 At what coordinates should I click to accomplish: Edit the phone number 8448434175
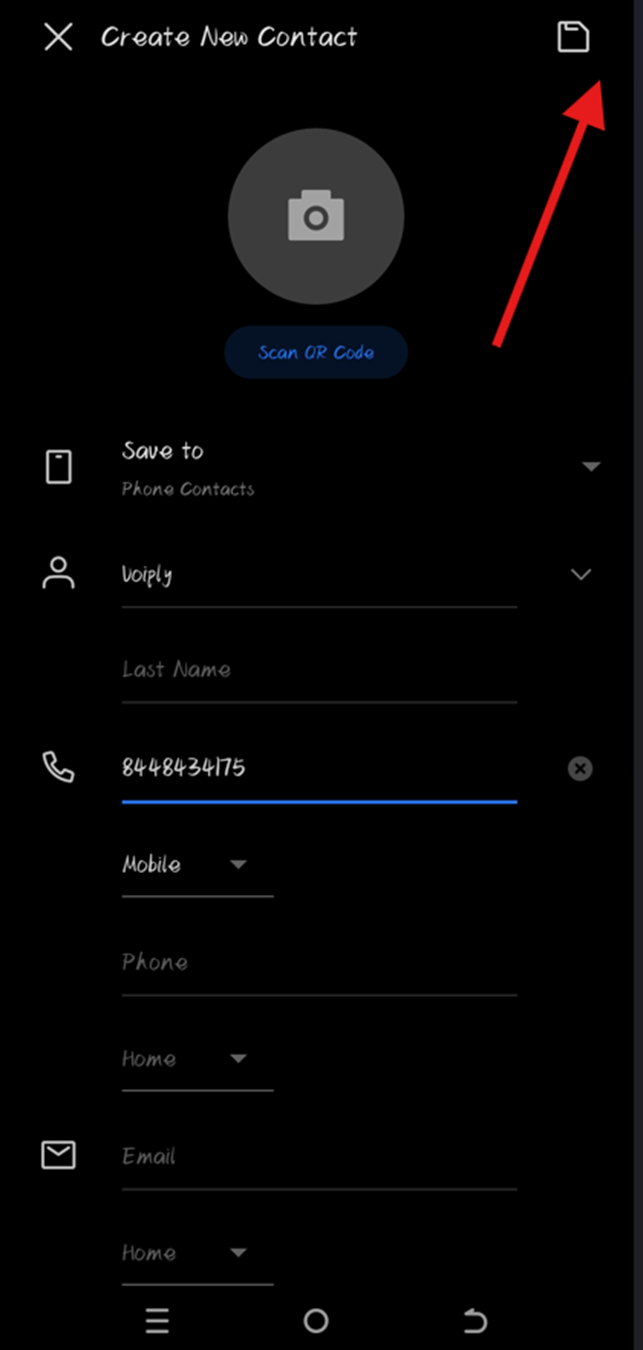point(319,768)
